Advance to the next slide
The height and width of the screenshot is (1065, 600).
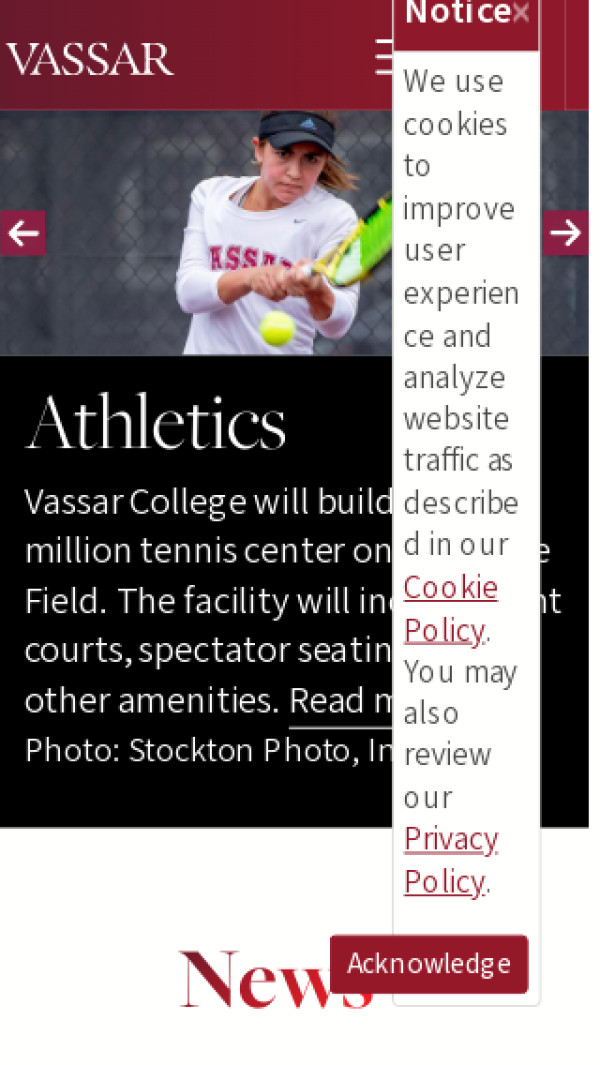[566, 234]
